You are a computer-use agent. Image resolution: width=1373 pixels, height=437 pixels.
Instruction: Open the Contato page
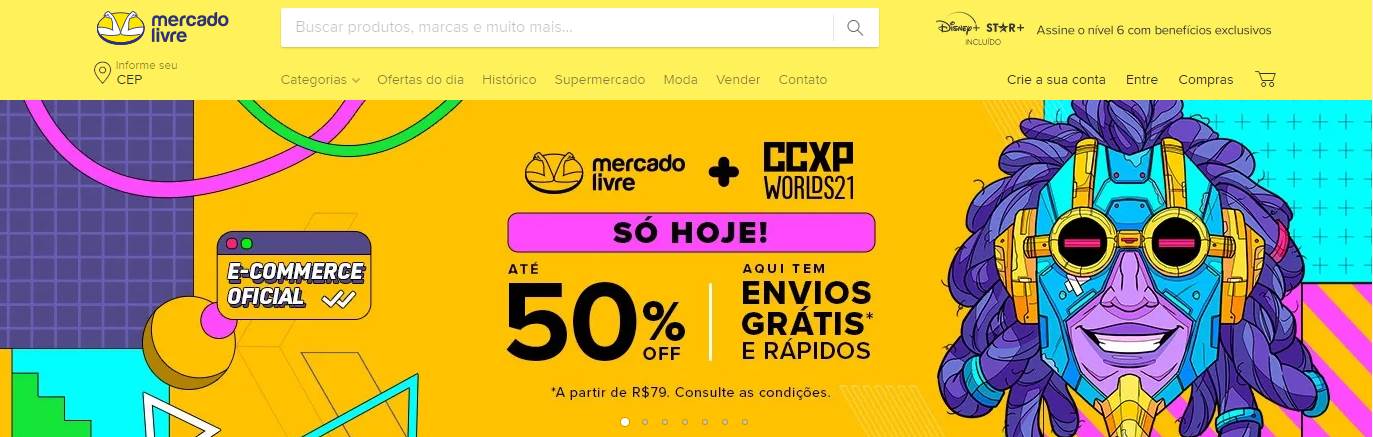click(x=803, y=80)
